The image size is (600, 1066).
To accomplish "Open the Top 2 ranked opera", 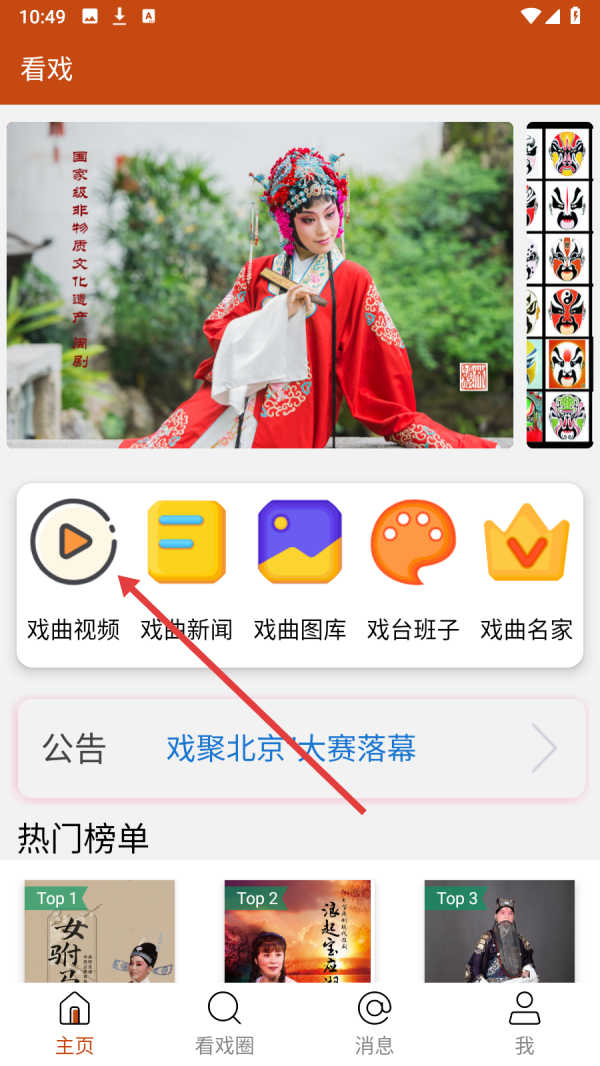I will tap(298, 931).
